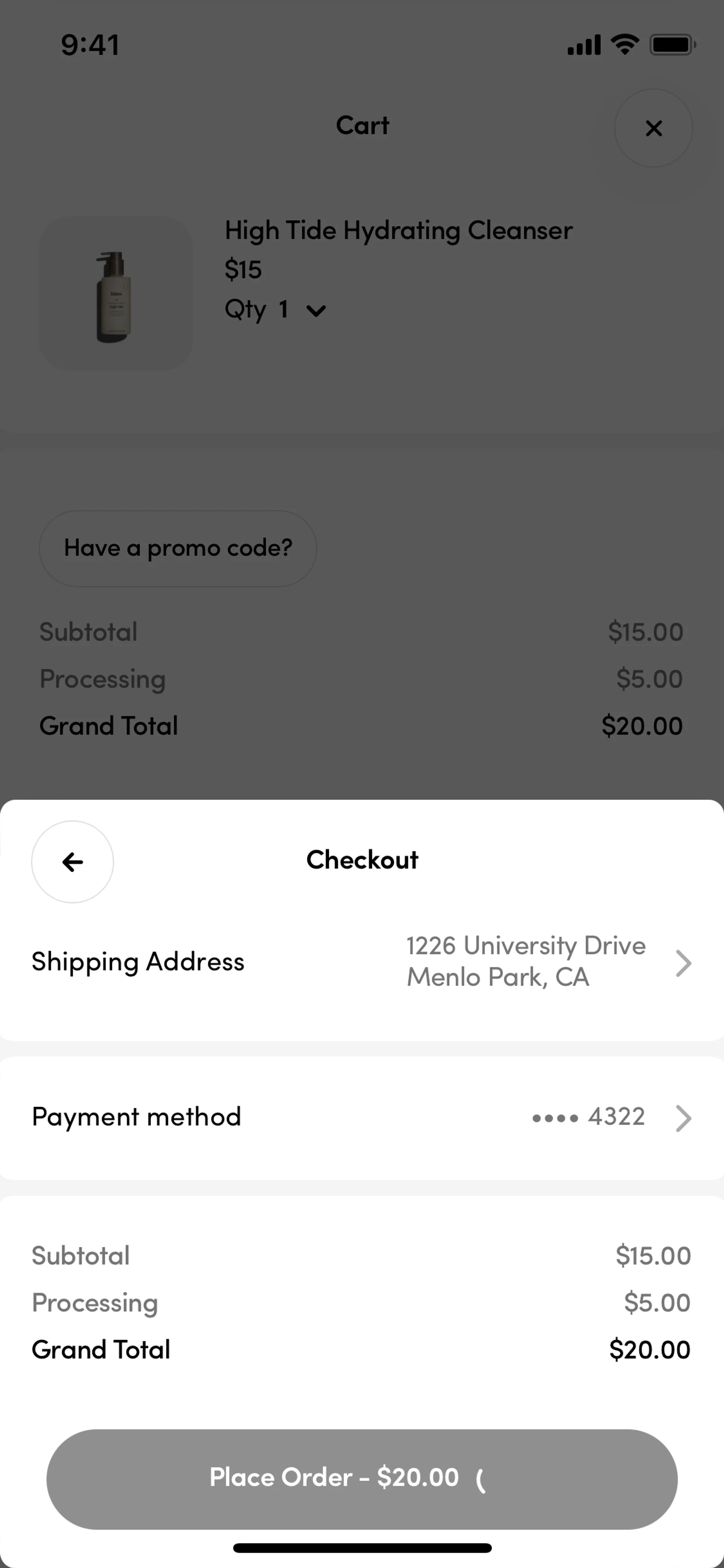
Task: Close the Cart screen
Action: click(653, 128)
